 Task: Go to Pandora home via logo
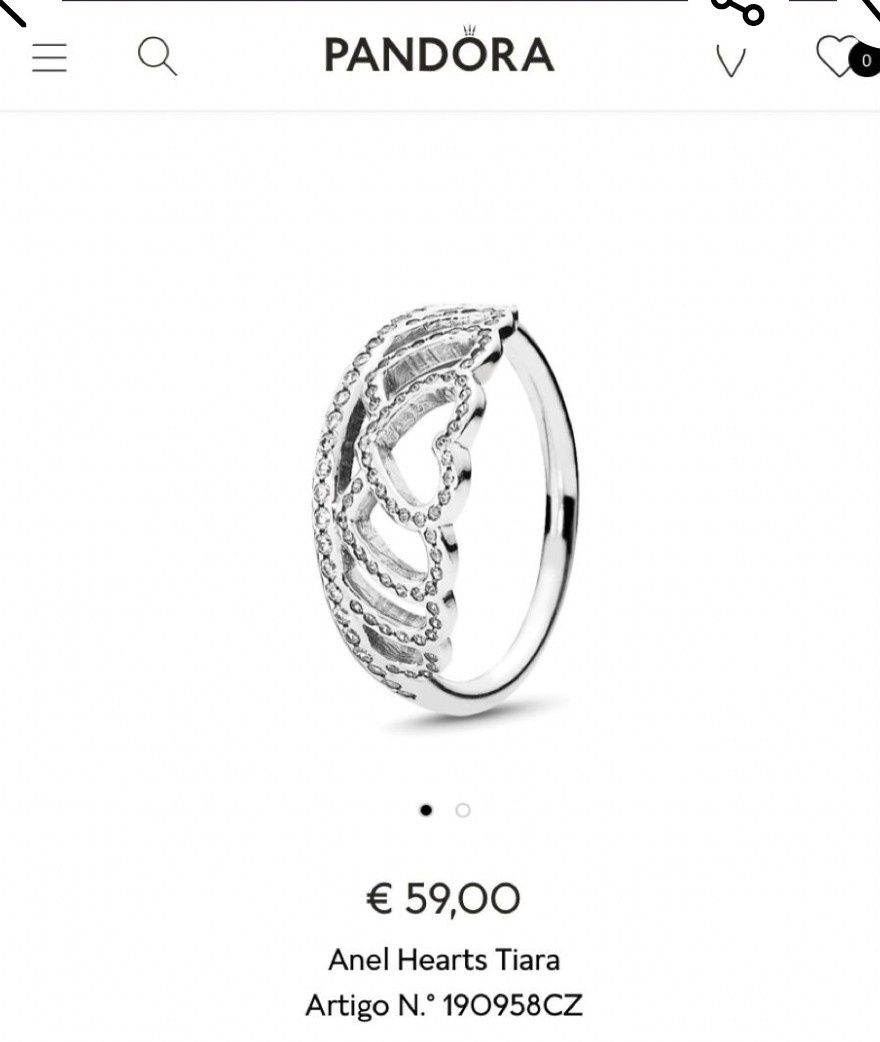[439, 52]
